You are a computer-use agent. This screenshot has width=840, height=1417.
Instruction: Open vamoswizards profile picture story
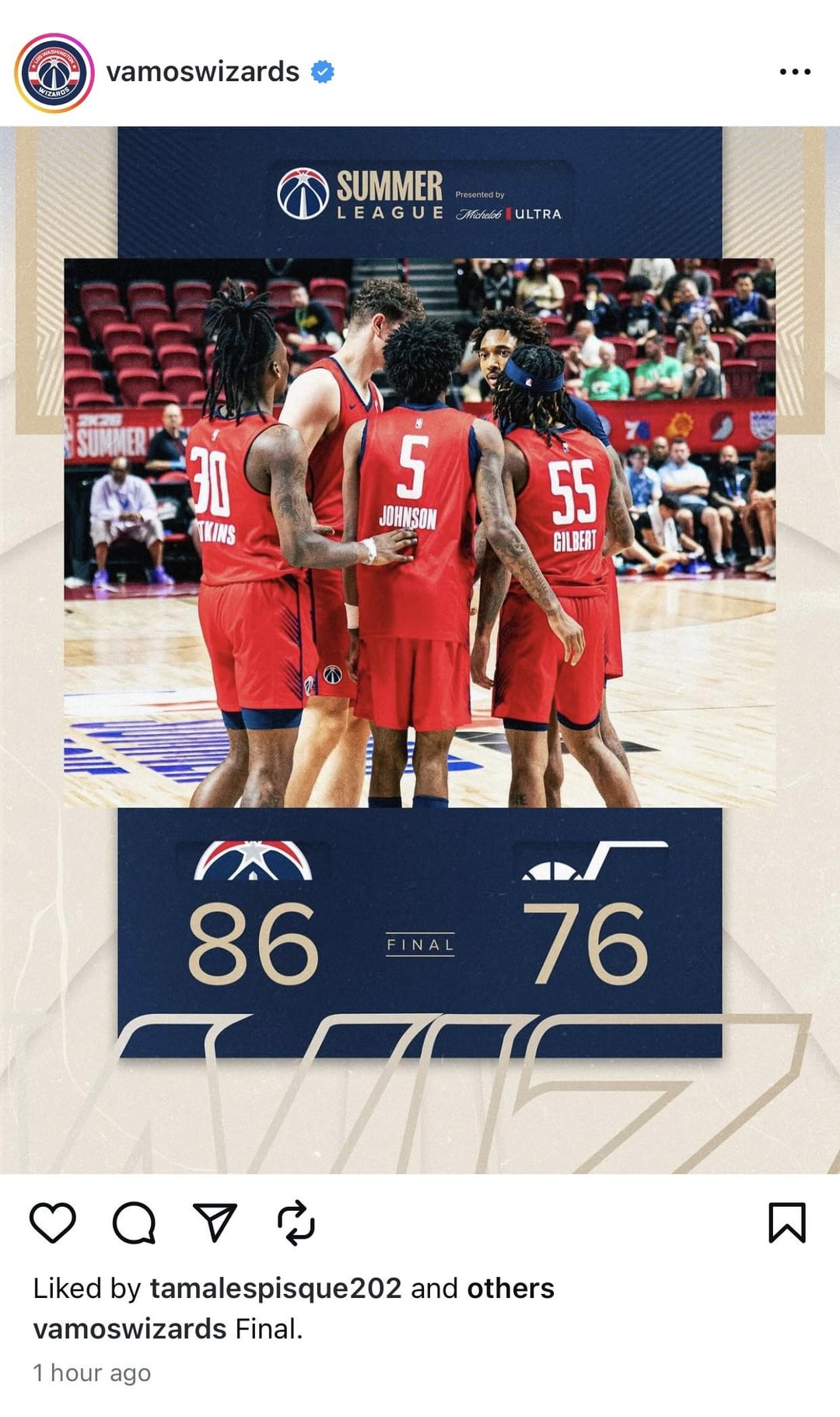coord(54,72)
